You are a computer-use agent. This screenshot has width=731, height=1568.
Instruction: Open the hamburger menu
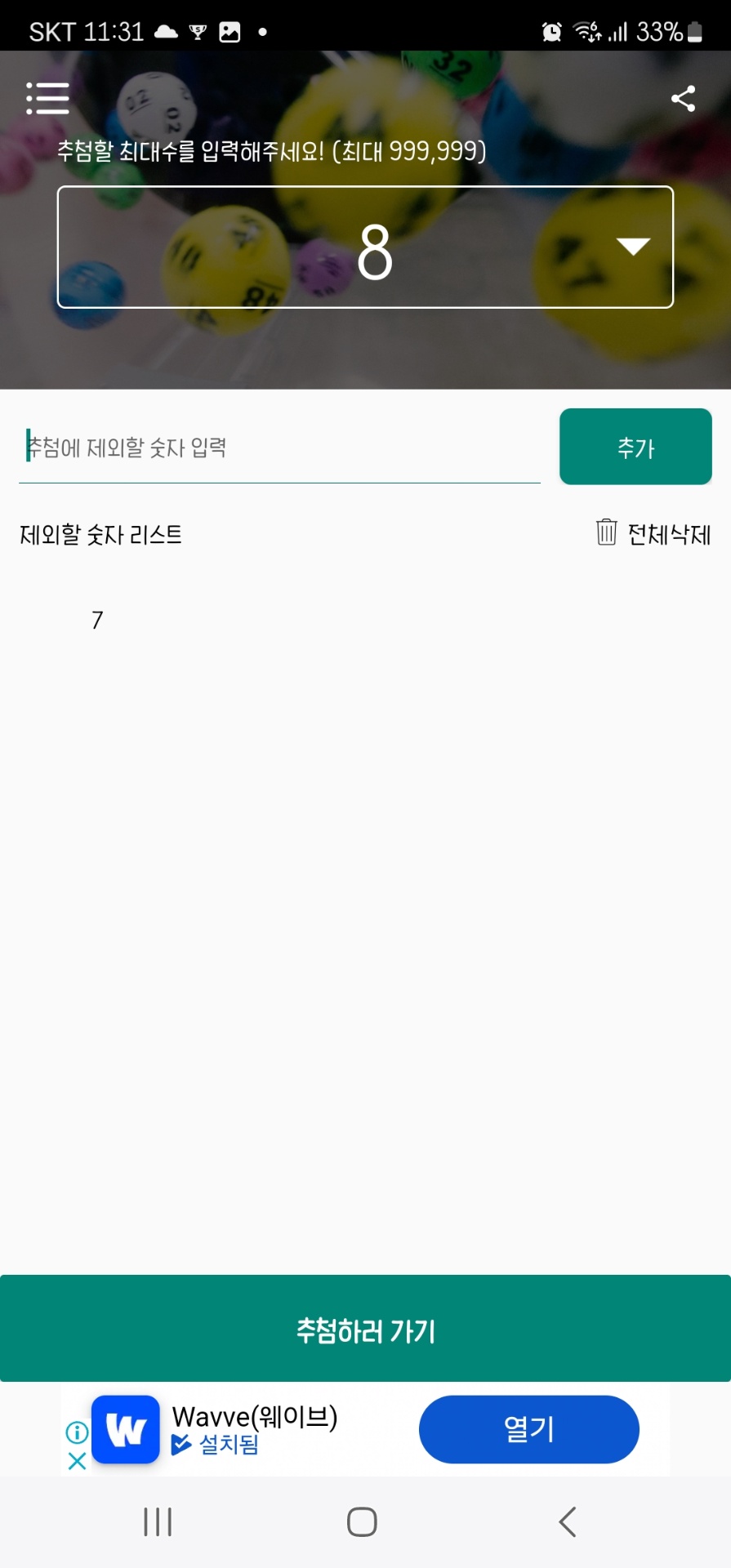(47, 98)
